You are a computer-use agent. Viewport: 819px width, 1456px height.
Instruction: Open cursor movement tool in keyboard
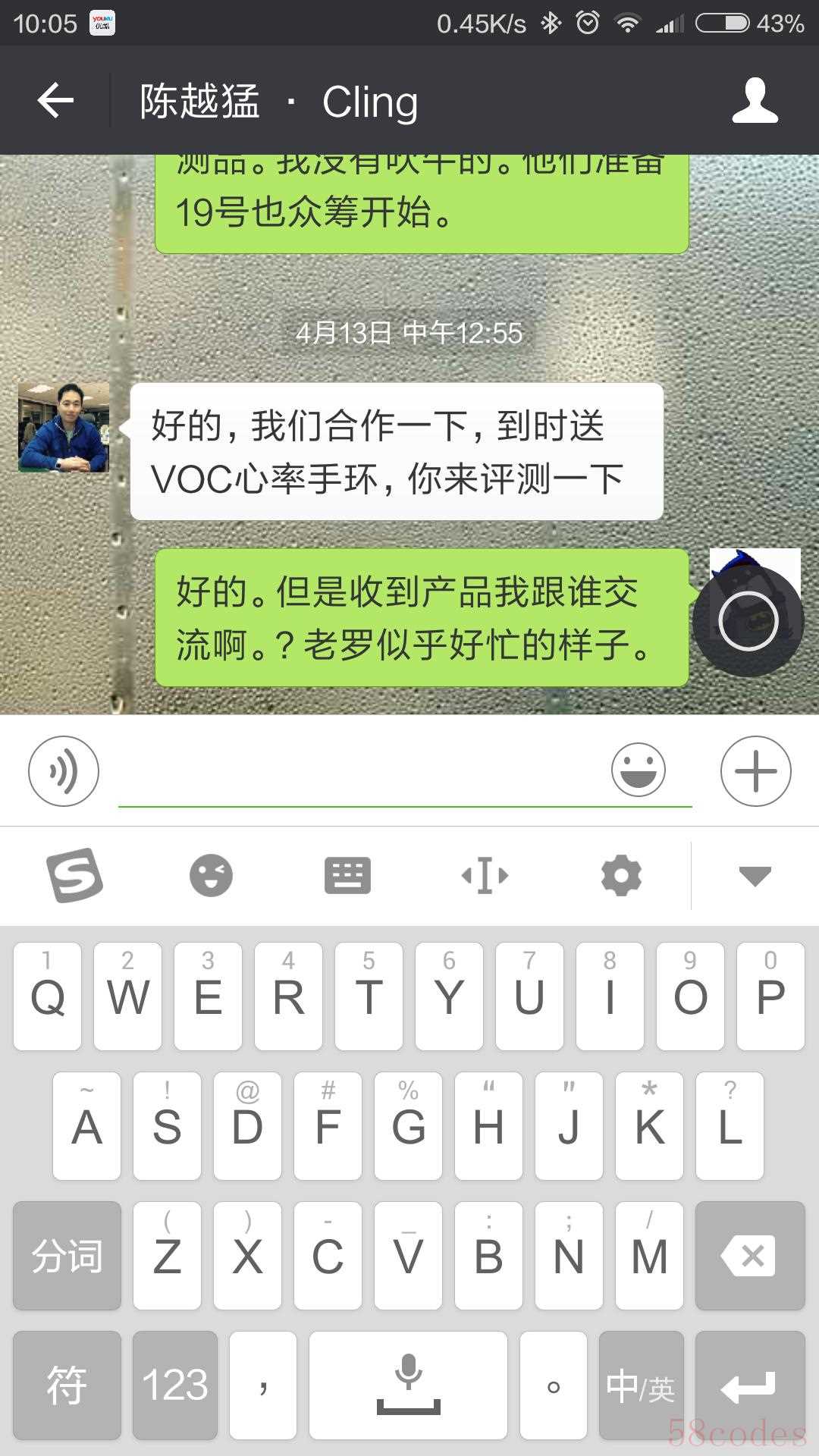pyautogui.click(x=485, y=876)
